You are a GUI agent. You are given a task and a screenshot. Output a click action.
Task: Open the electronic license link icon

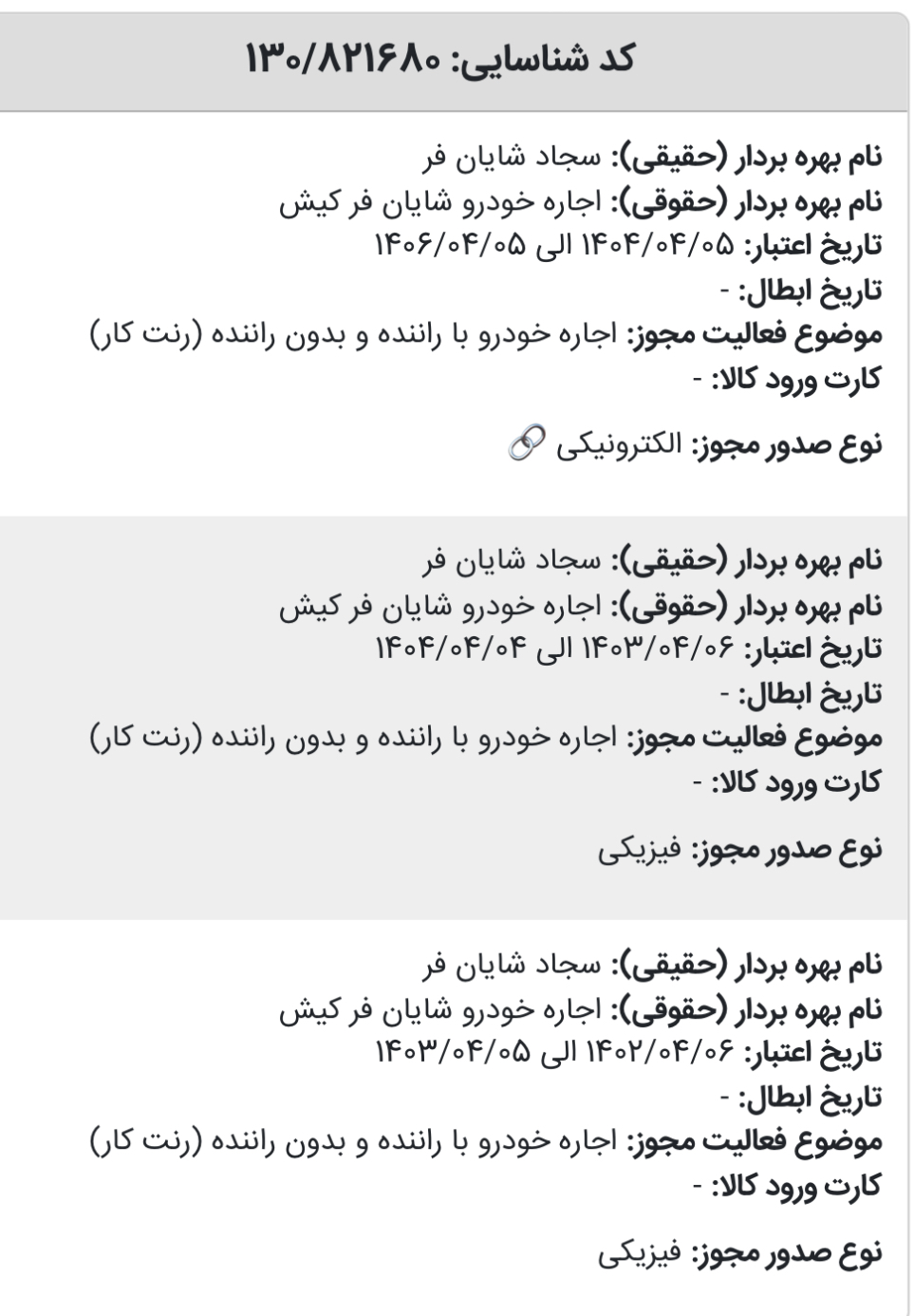526,443
